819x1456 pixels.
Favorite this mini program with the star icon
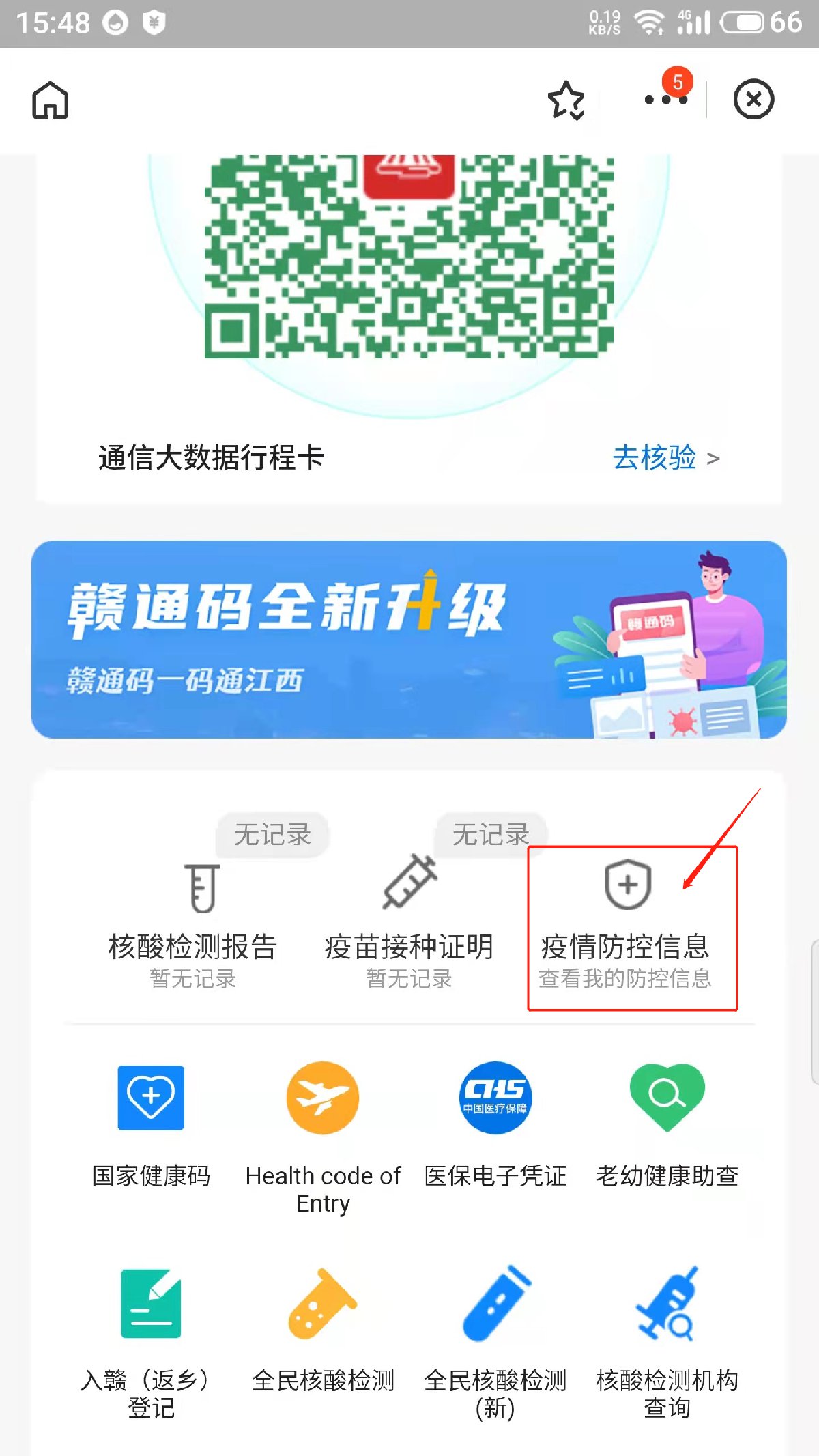point(566,100)
